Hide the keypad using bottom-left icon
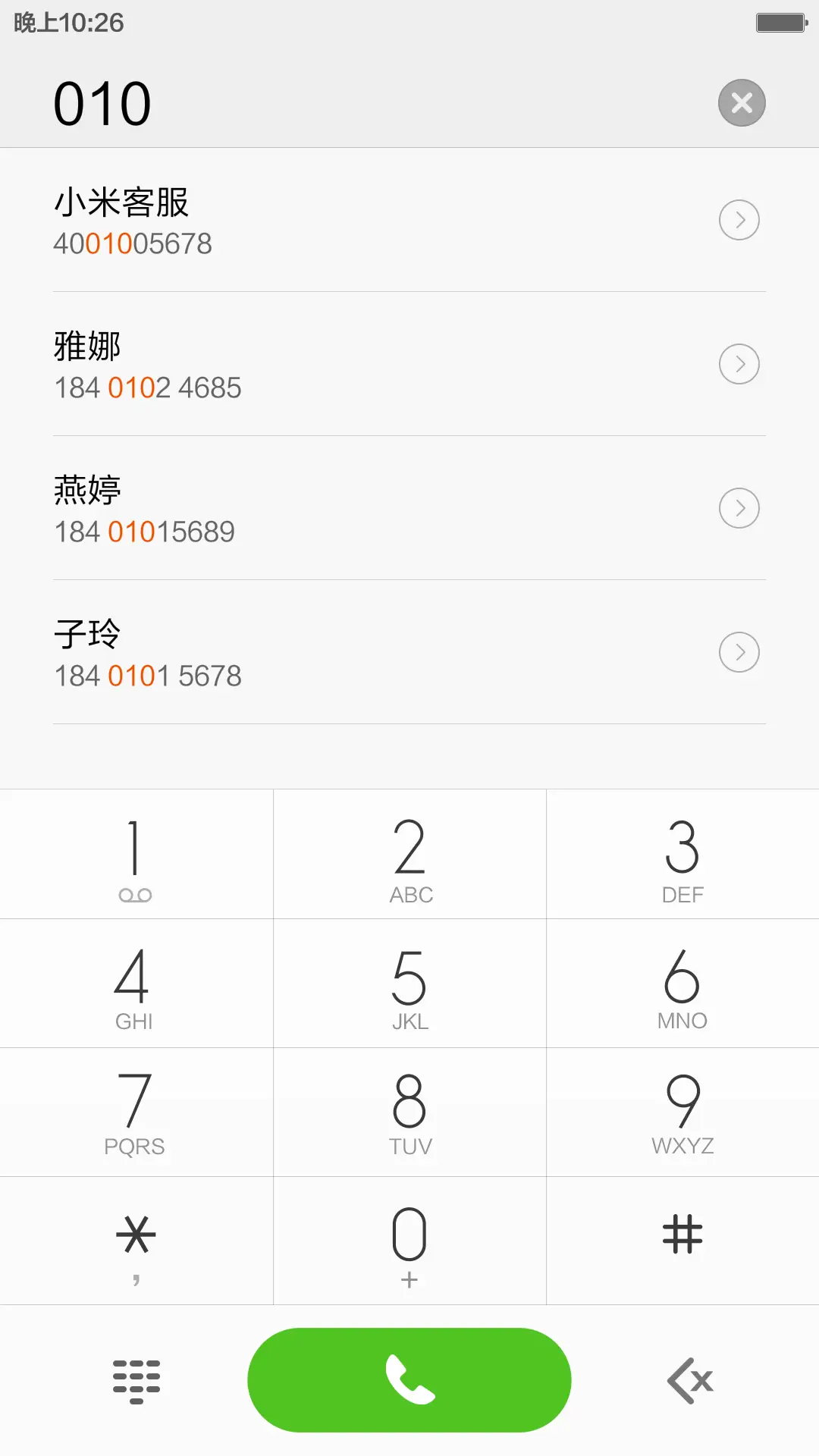Viewport: 819px width, 1456px height. point(135,1380)
